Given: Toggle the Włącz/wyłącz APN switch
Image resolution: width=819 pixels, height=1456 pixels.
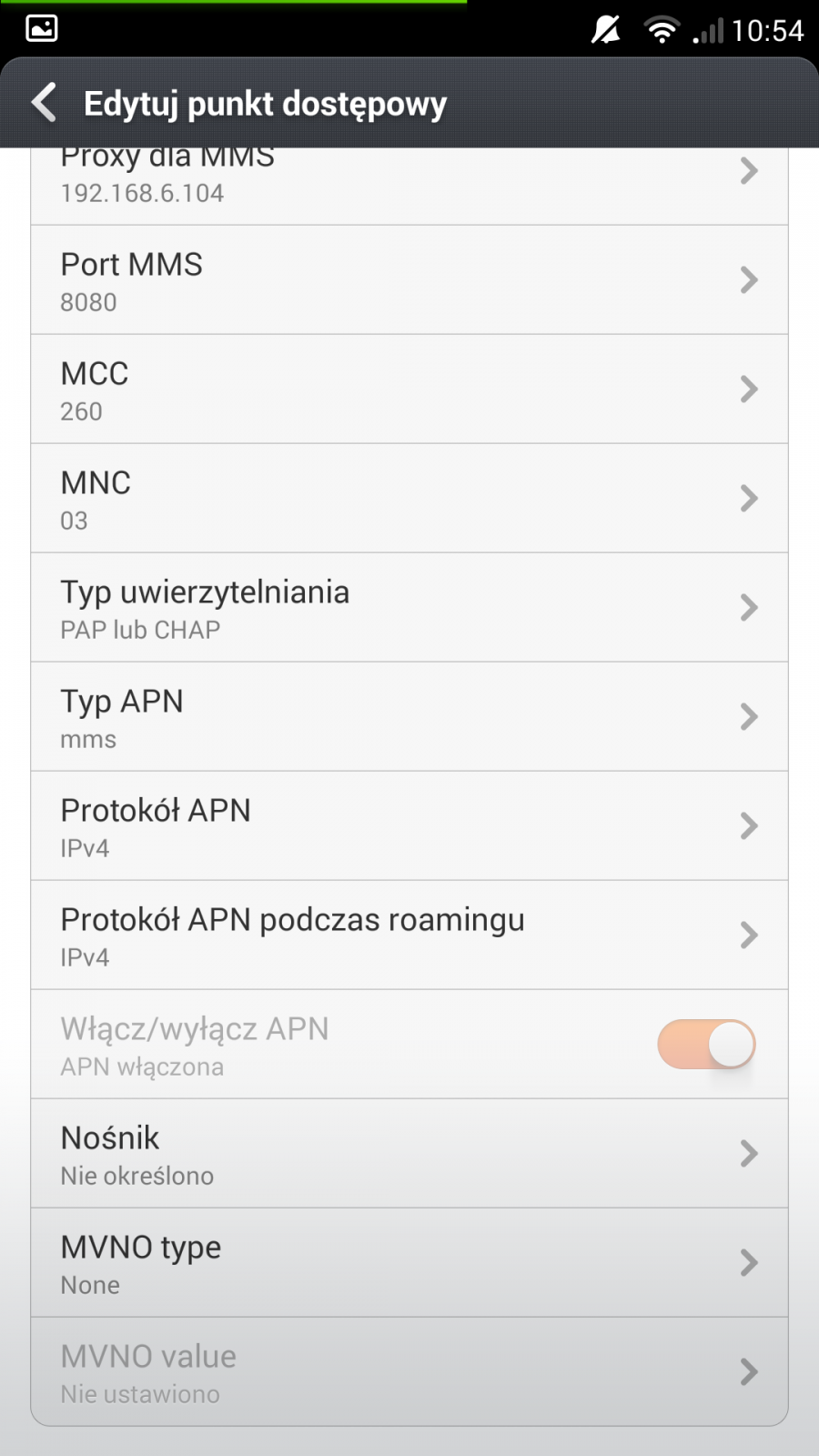Looking at the screenshot, I should [x=706, y=1044].
